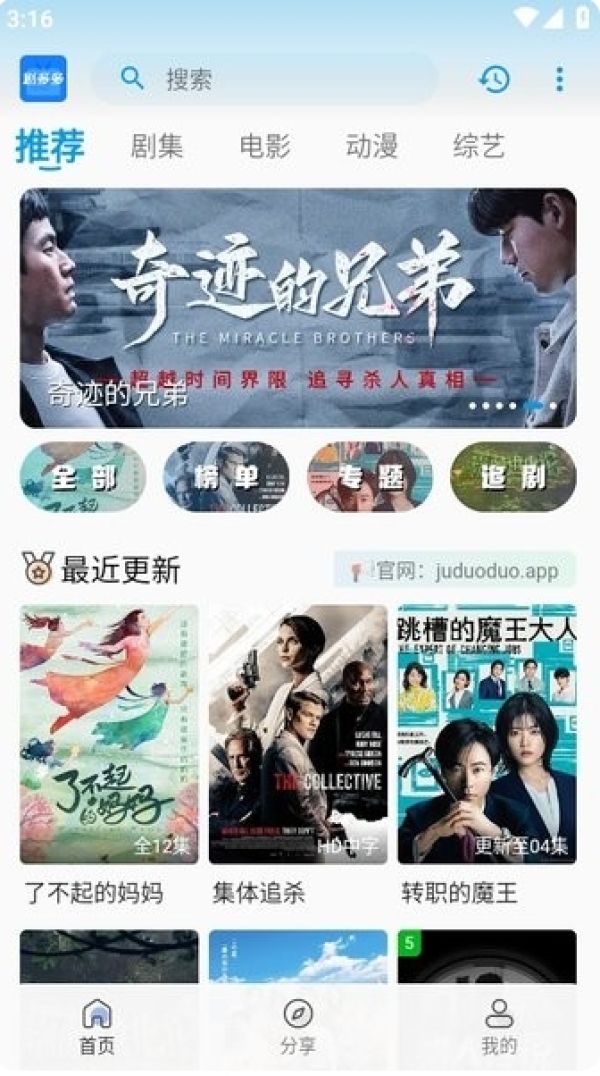Open the 专题 topics chip
The image size is (600, 1076).
370,477
